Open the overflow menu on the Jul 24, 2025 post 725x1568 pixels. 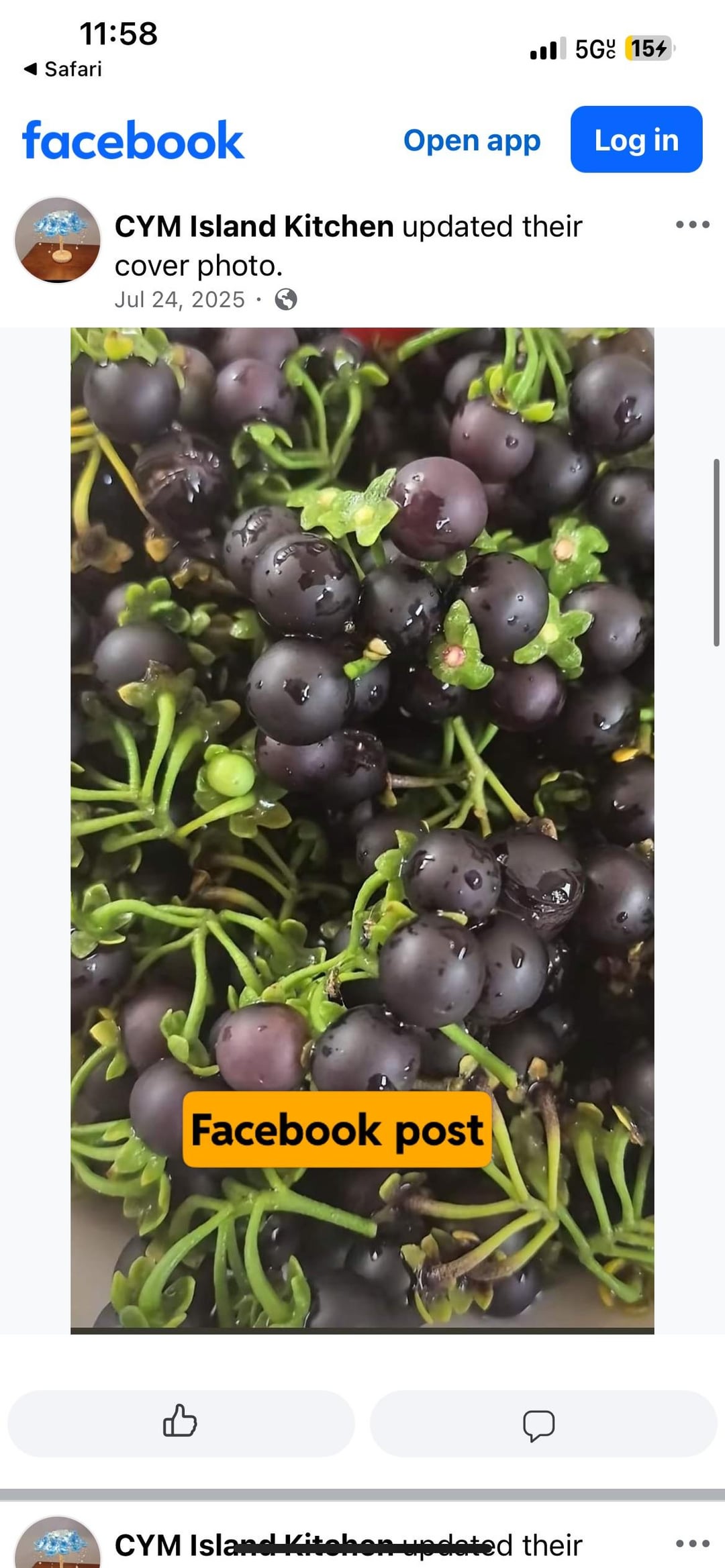[x=692, y=225]
